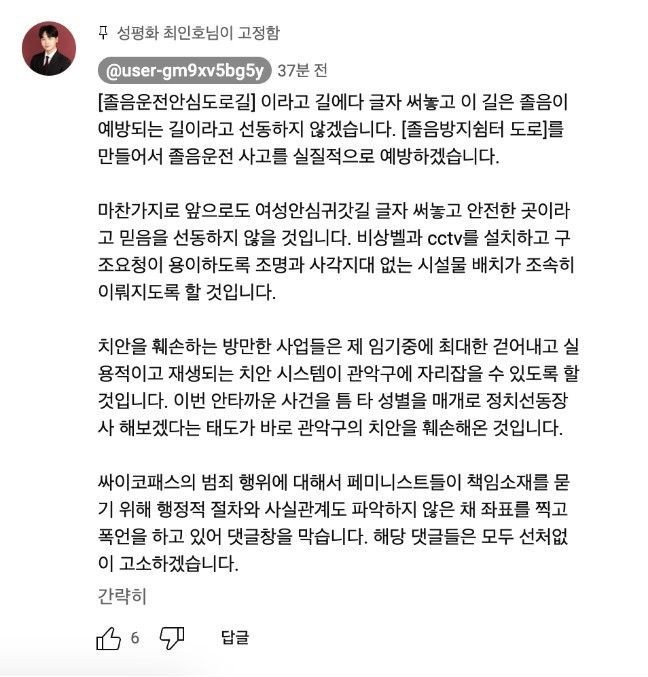
Task: Open the commenter's profile picture
Action: tap(48, 49)
